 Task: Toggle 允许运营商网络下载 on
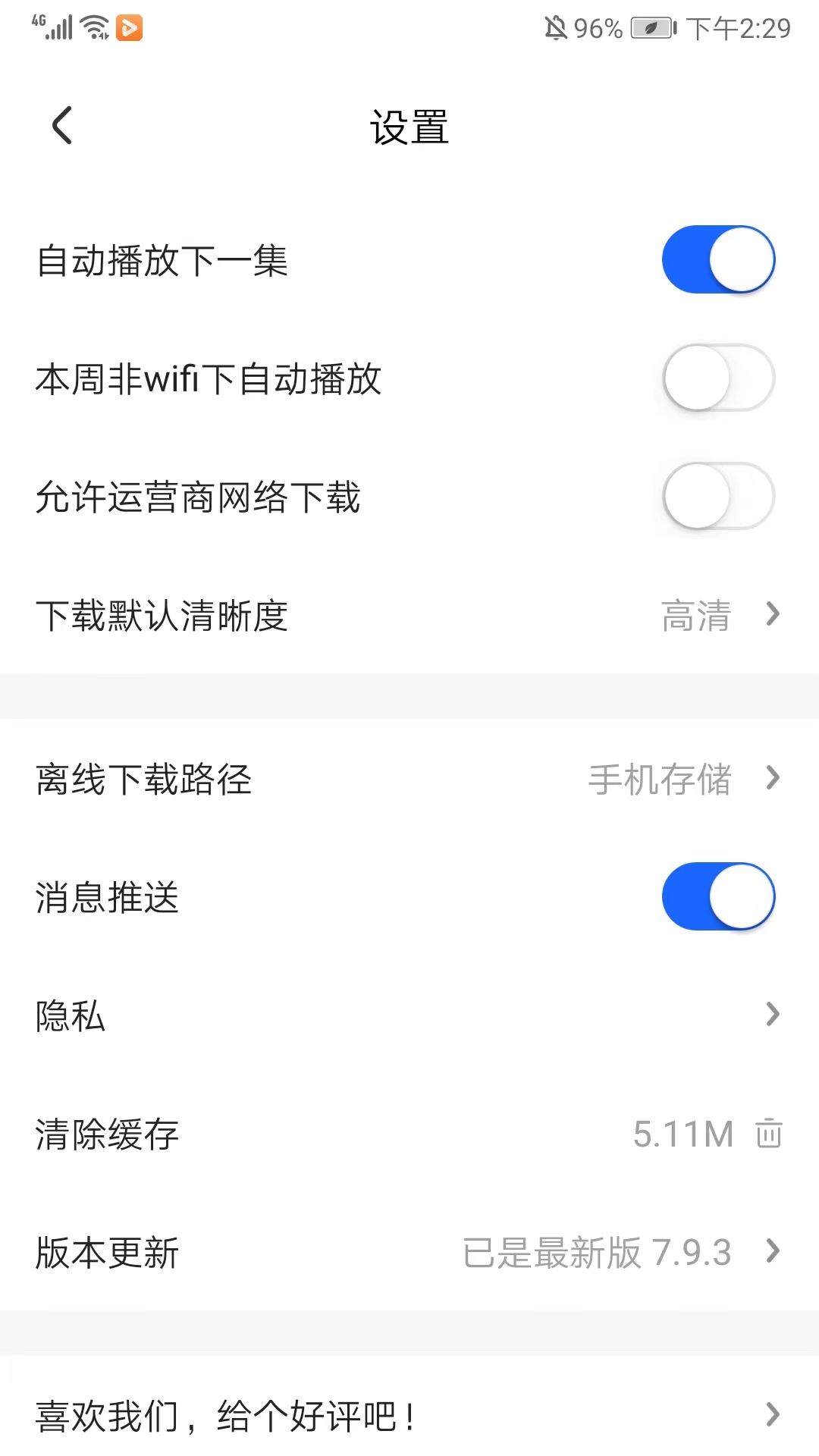pyautogui.click(x=718, y=496)
